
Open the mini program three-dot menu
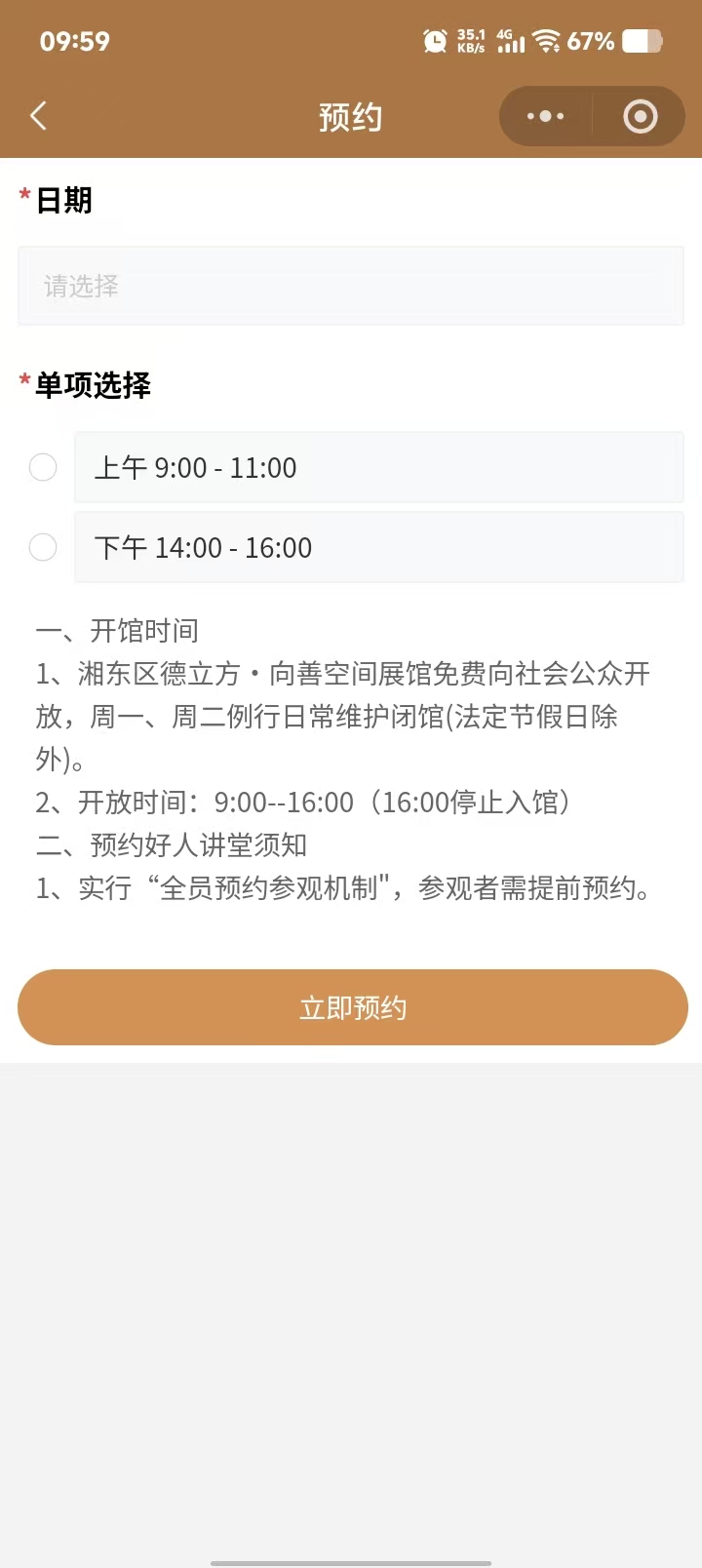545,116
